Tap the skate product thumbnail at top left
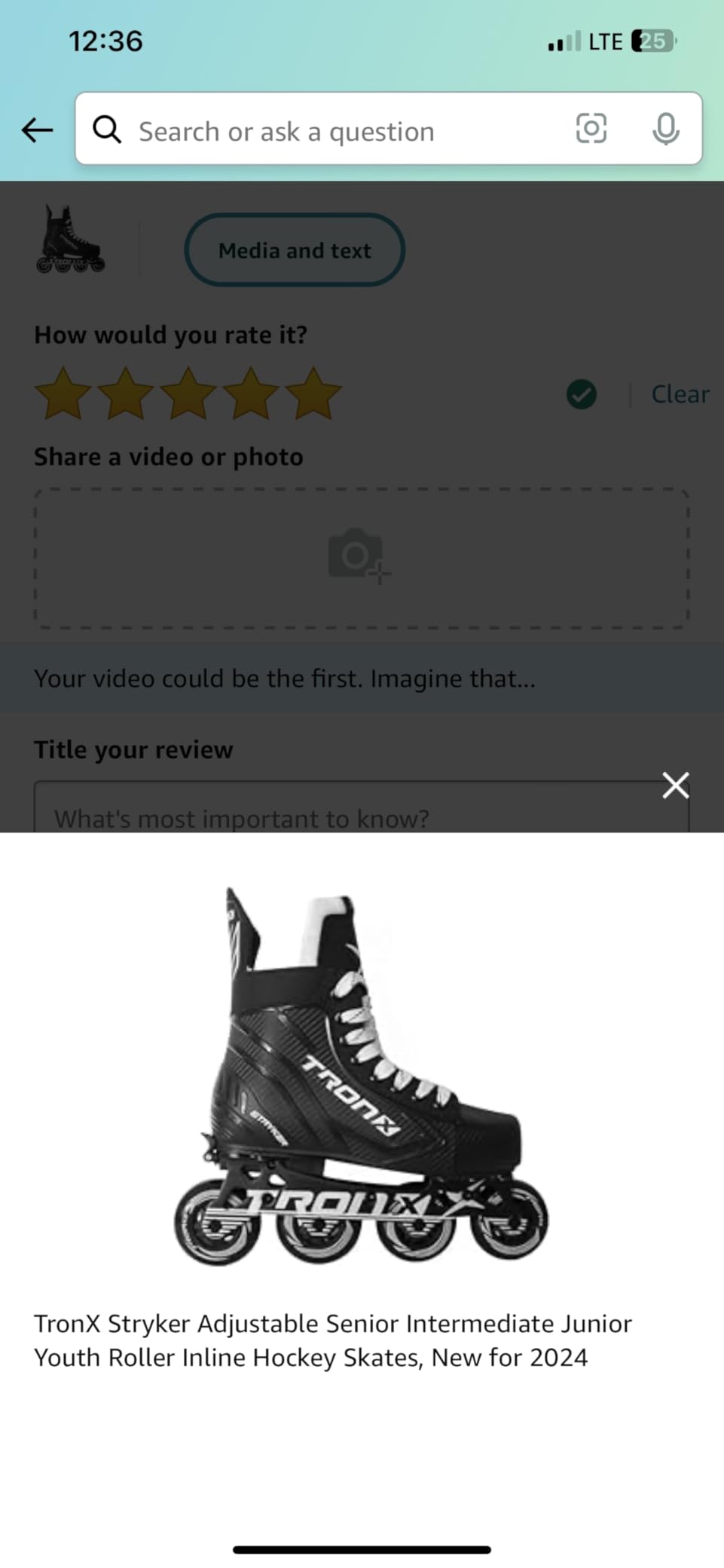Screen dimensions: 724x1568 [72, 243]
